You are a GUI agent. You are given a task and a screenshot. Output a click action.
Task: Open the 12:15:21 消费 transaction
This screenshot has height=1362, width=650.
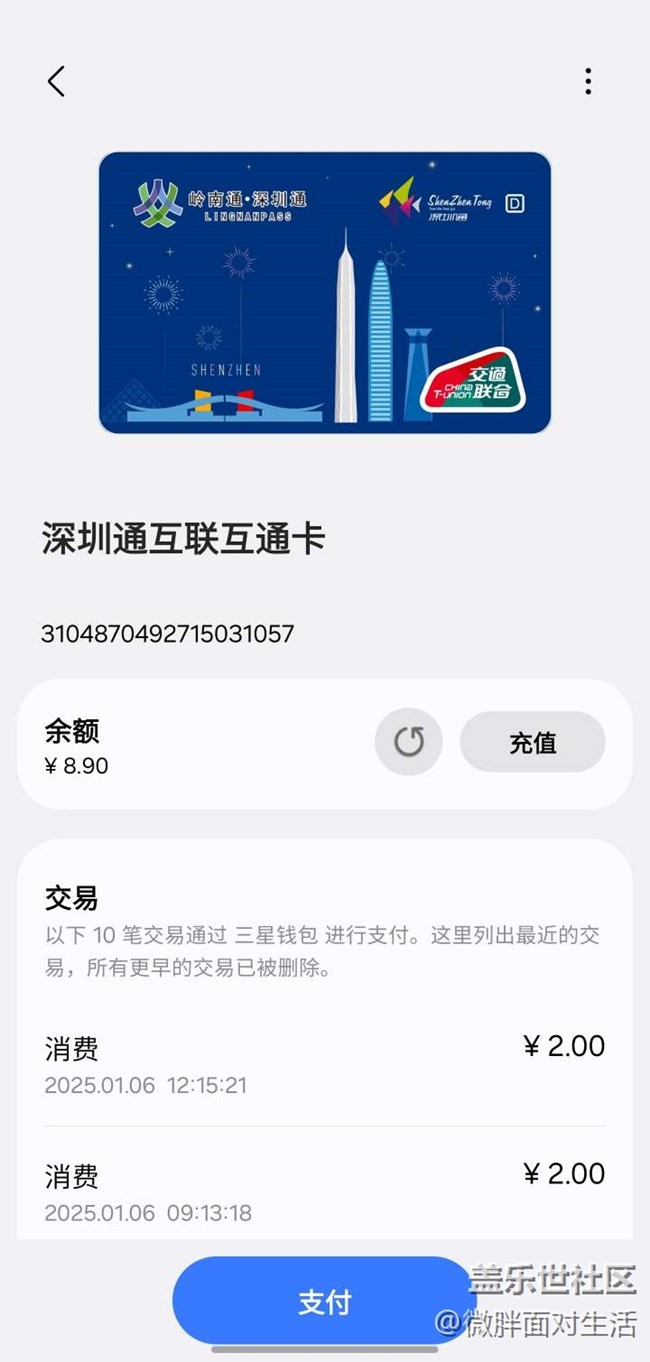pos(325,1064)
